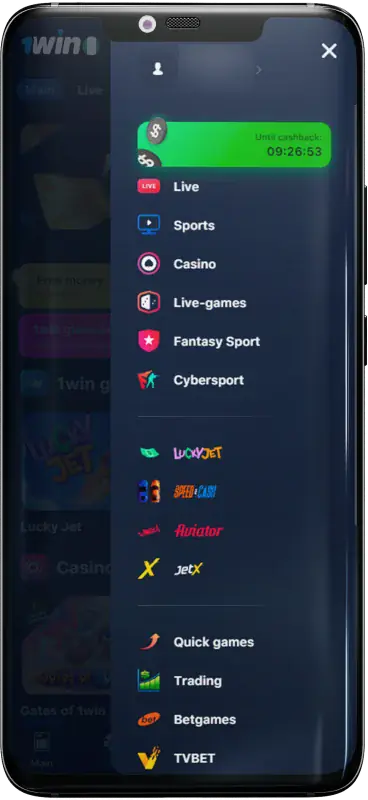Close the side menu
This screenshot has height=800, width=368.
point(329,51)
